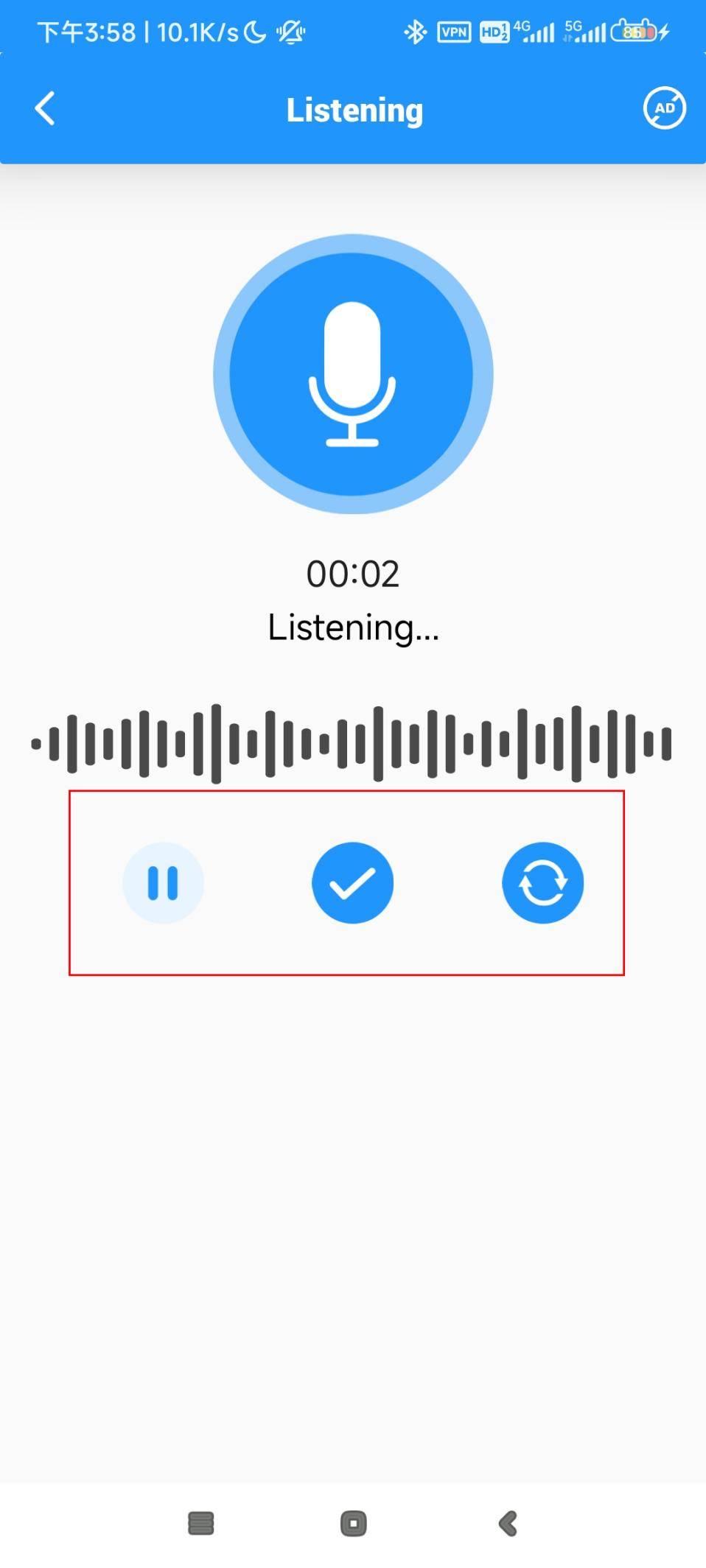Tap the battery indicator in status bar
The width and height of the screenshot is (706, 1568).
(x=635, y=31)
